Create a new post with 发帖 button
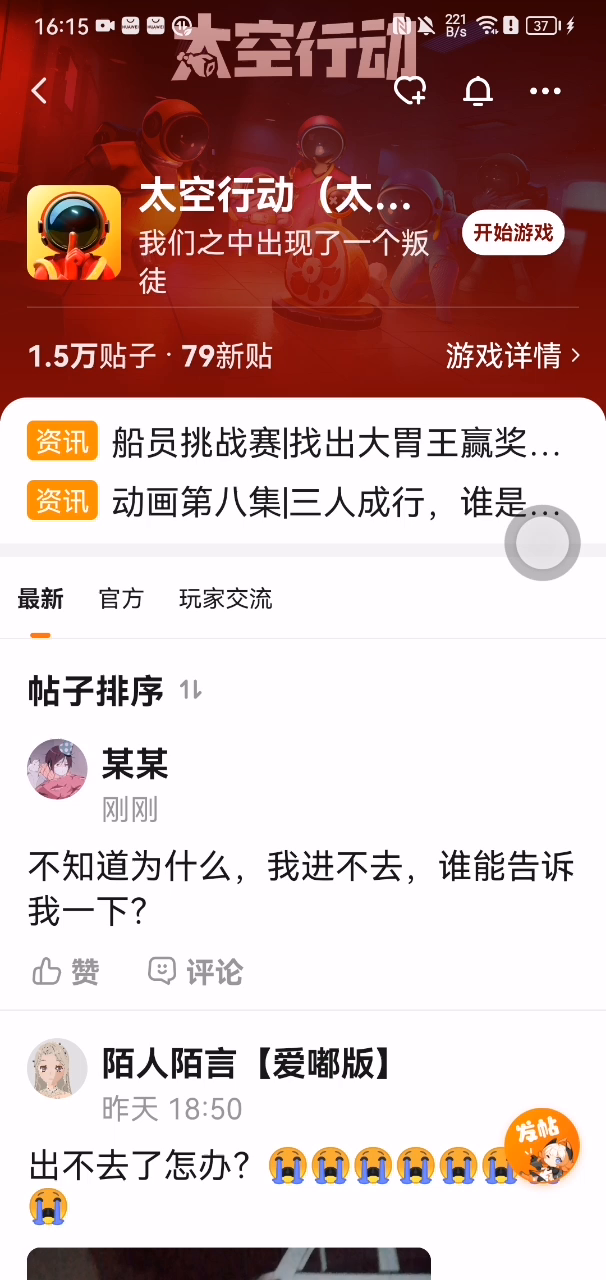The image size is (606, 1280). (541, 1146)
